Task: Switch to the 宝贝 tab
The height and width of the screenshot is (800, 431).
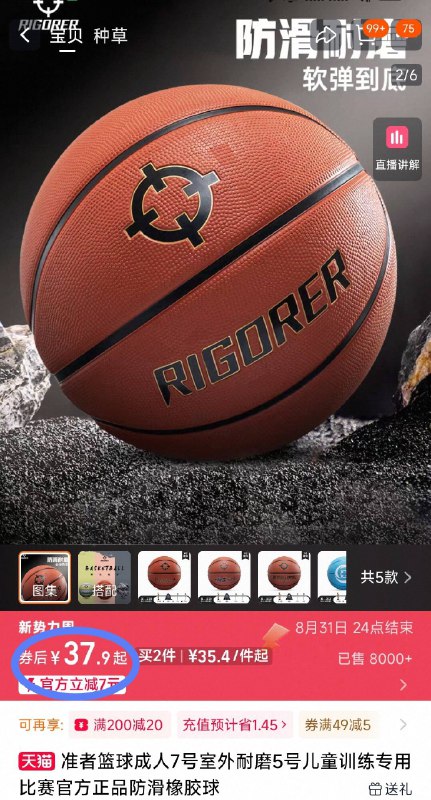Action: point(64,36)
